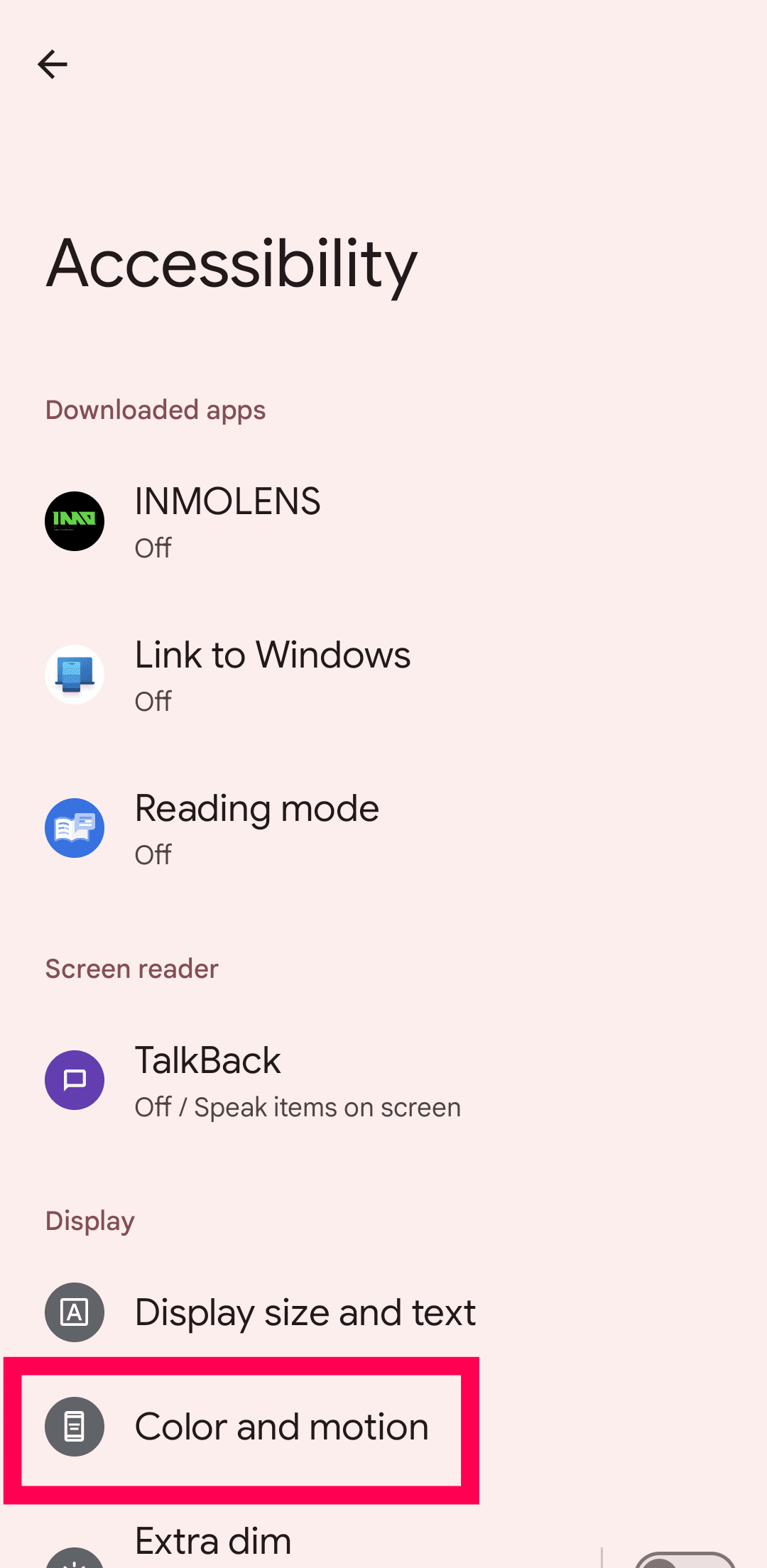
Task: Go back from Accessibility settings
Action: (x=53, y=65)
